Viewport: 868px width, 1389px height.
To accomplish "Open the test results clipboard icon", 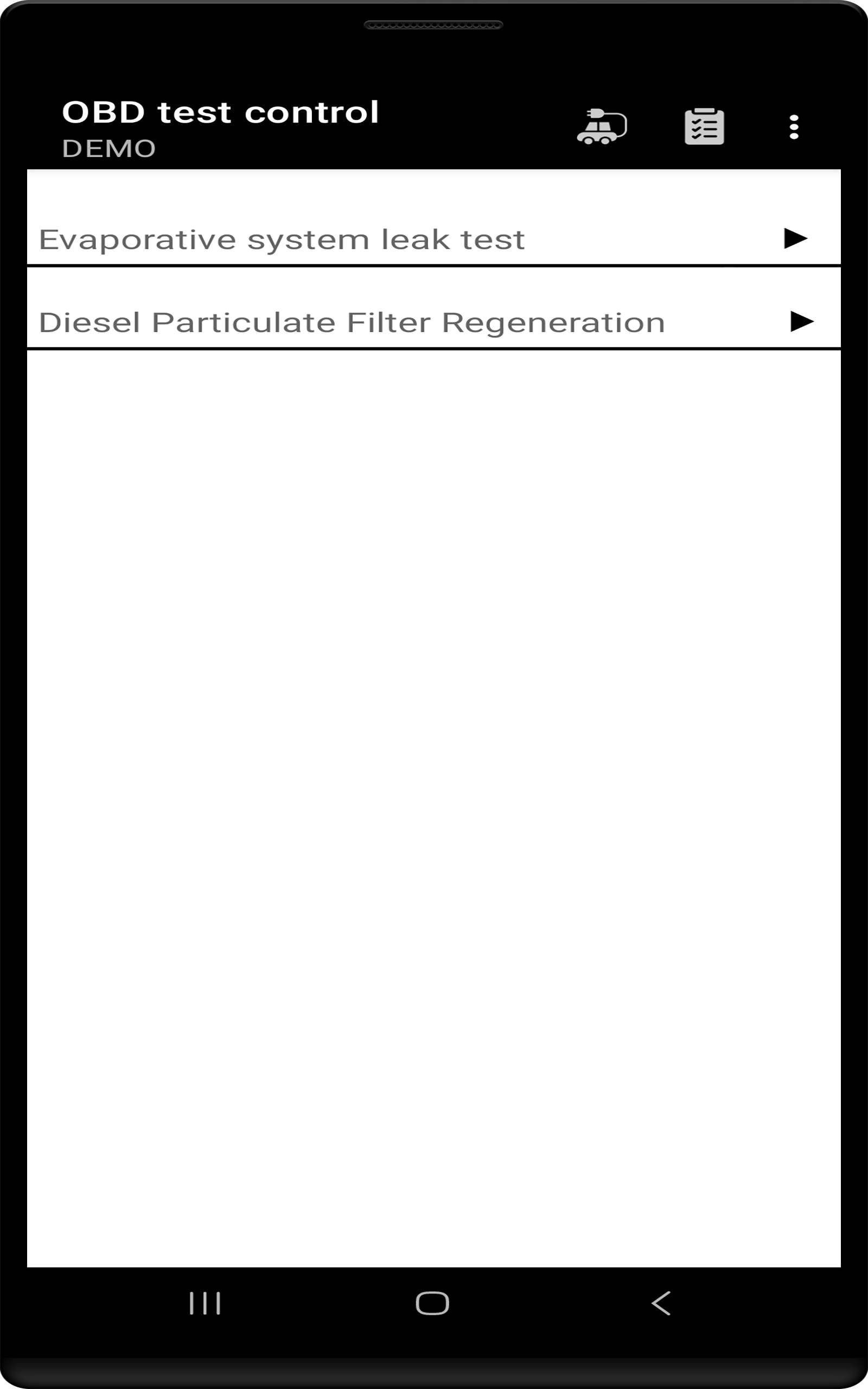I will pyautogui.click(x=703, y=126).
